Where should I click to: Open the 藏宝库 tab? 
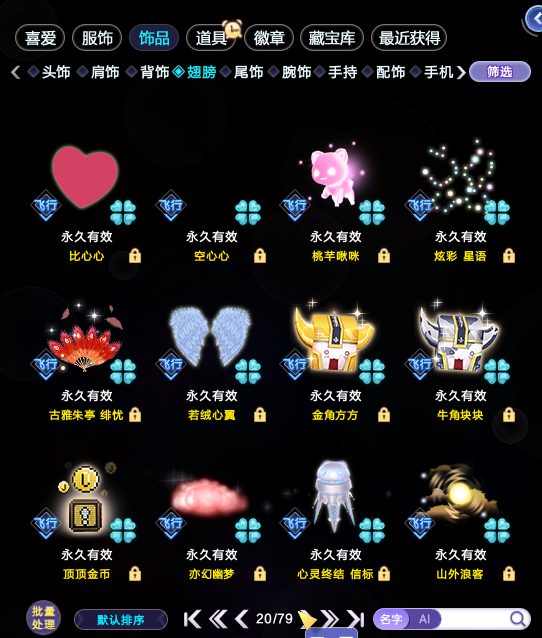pos(332,38)
